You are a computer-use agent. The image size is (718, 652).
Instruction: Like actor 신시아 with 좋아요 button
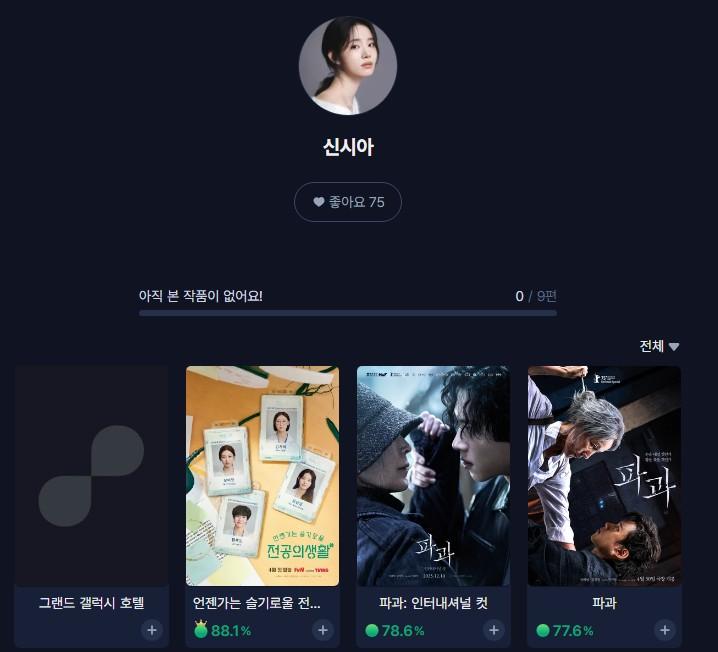tap(347, 202)
